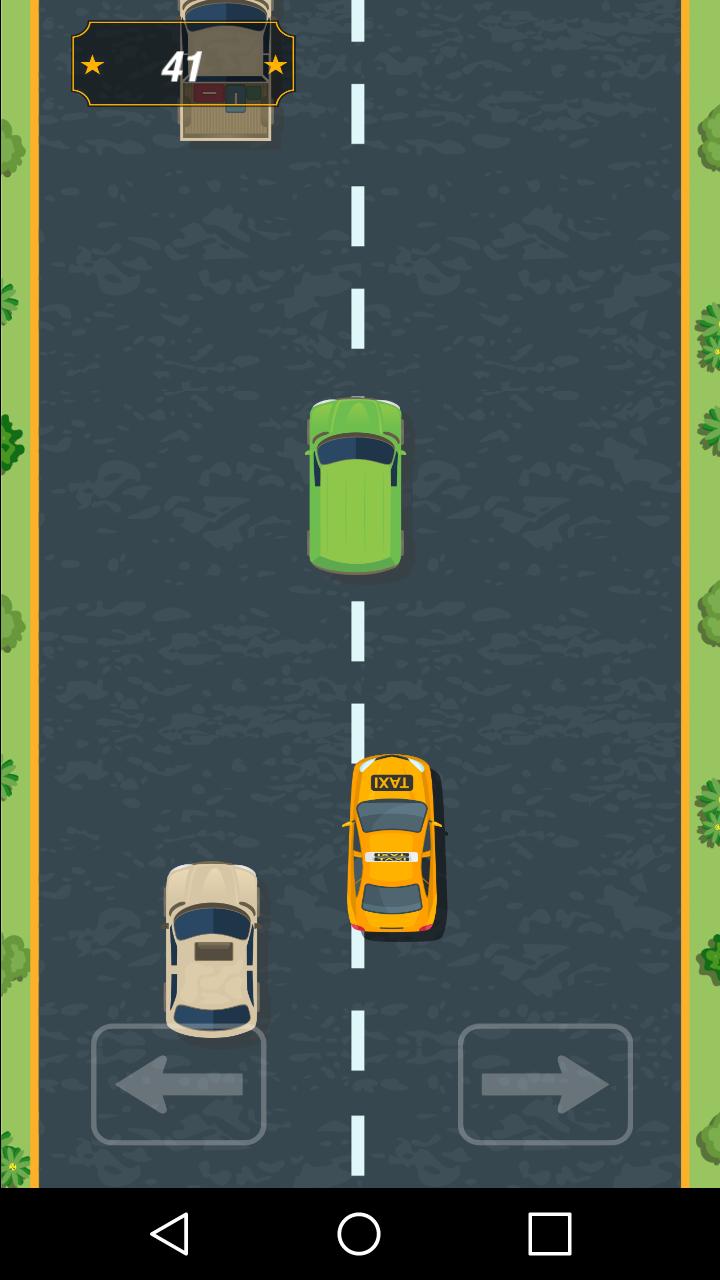The width and height of the screenshot is (720, 1280).
Task: Select the green car on the road
Action: [358, 485]
